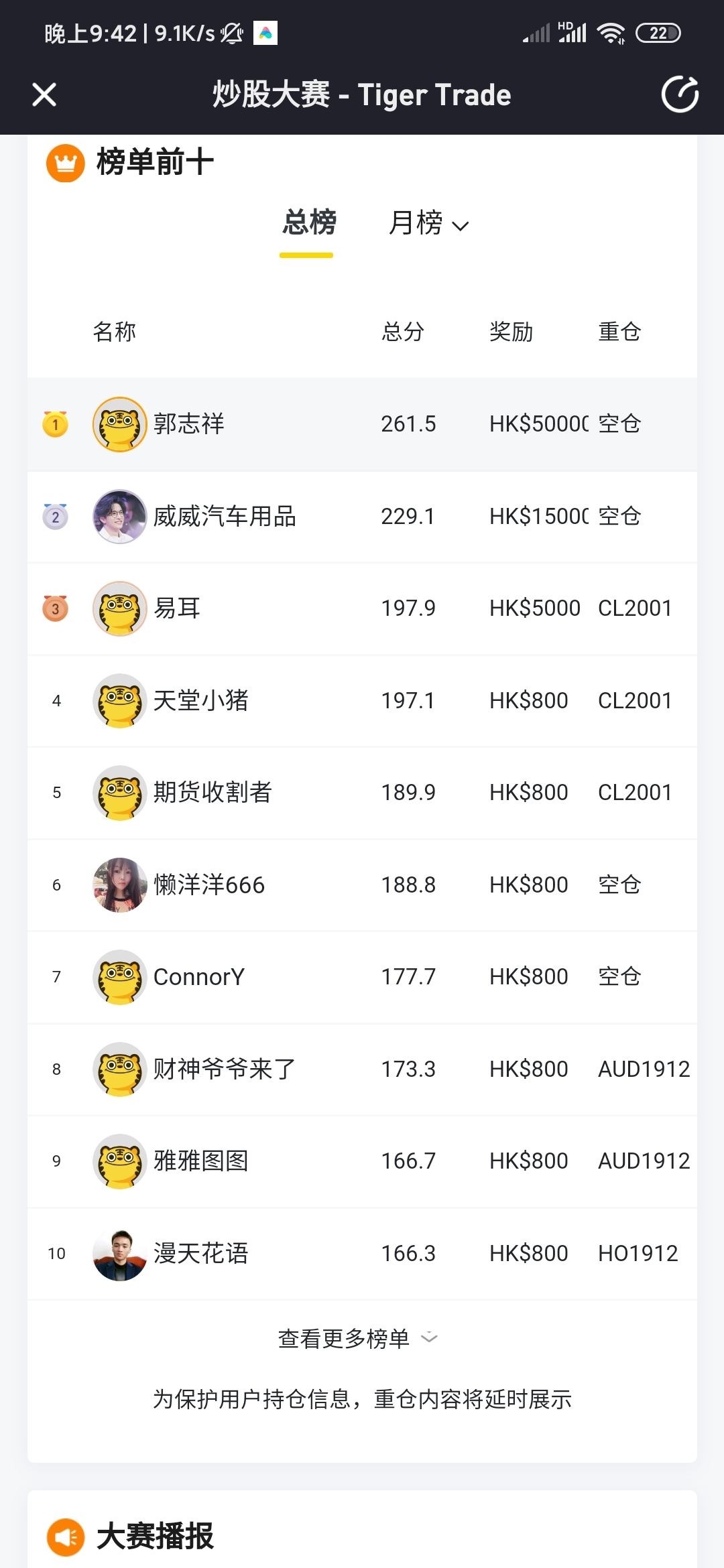This screenshot has width=724, height=1568.
Task: Switch to the 总榜 tab
Action: pyautogui.click(x=308, y=223)
